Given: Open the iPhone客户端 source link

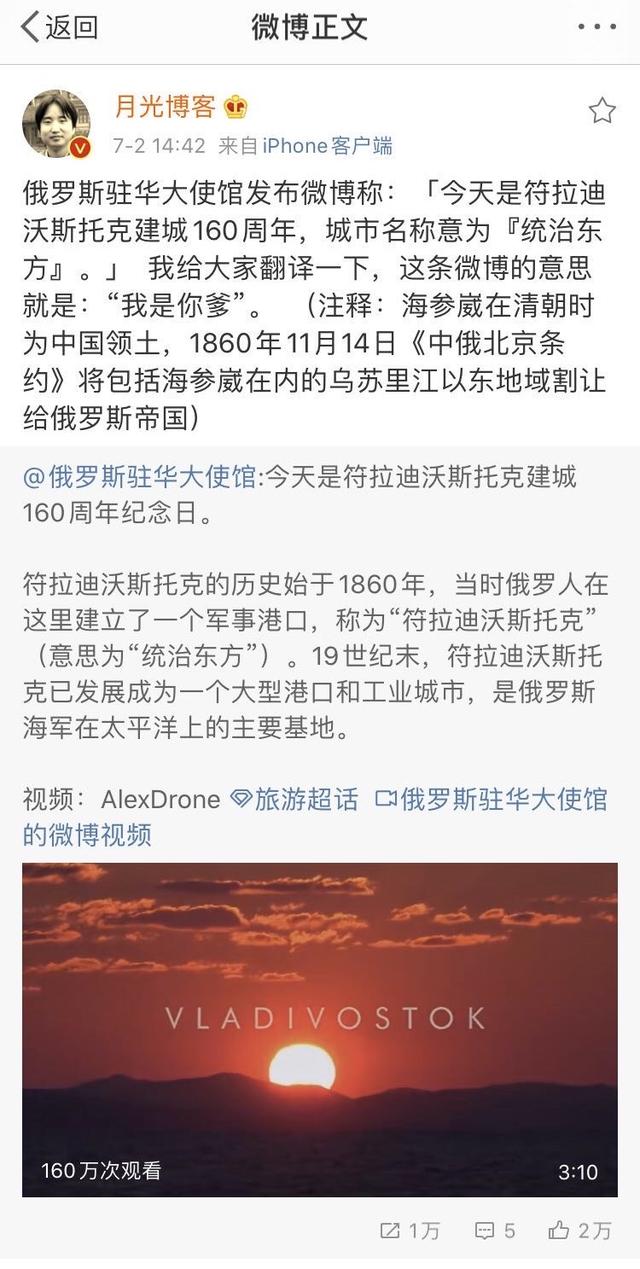Looking at the screenshot, I should [327, 146].
